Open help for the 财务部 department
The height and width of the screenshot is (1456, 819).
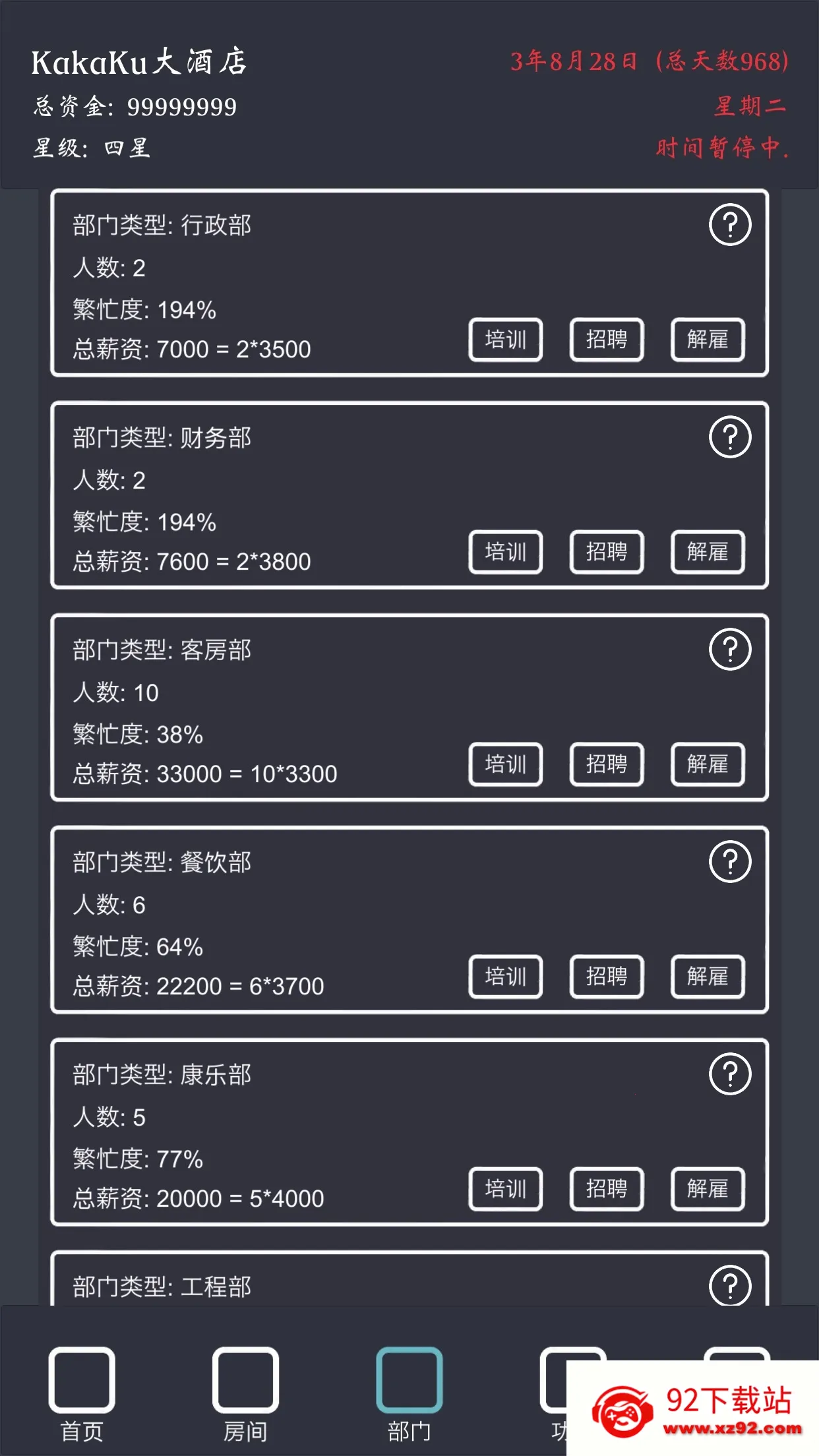(730, 437)
